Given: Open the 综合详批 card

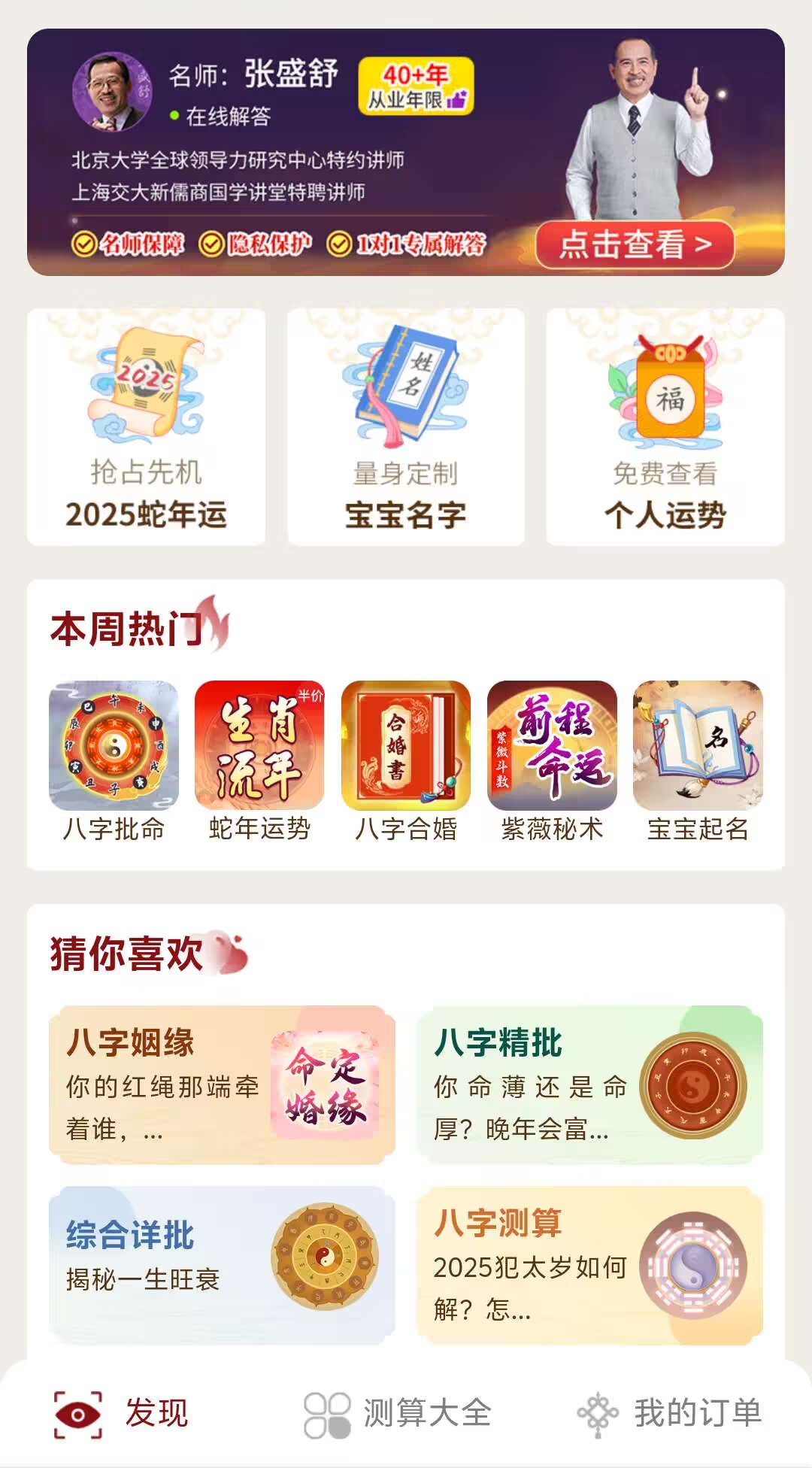Looking at the screenshot, I should coord(222,1265).
